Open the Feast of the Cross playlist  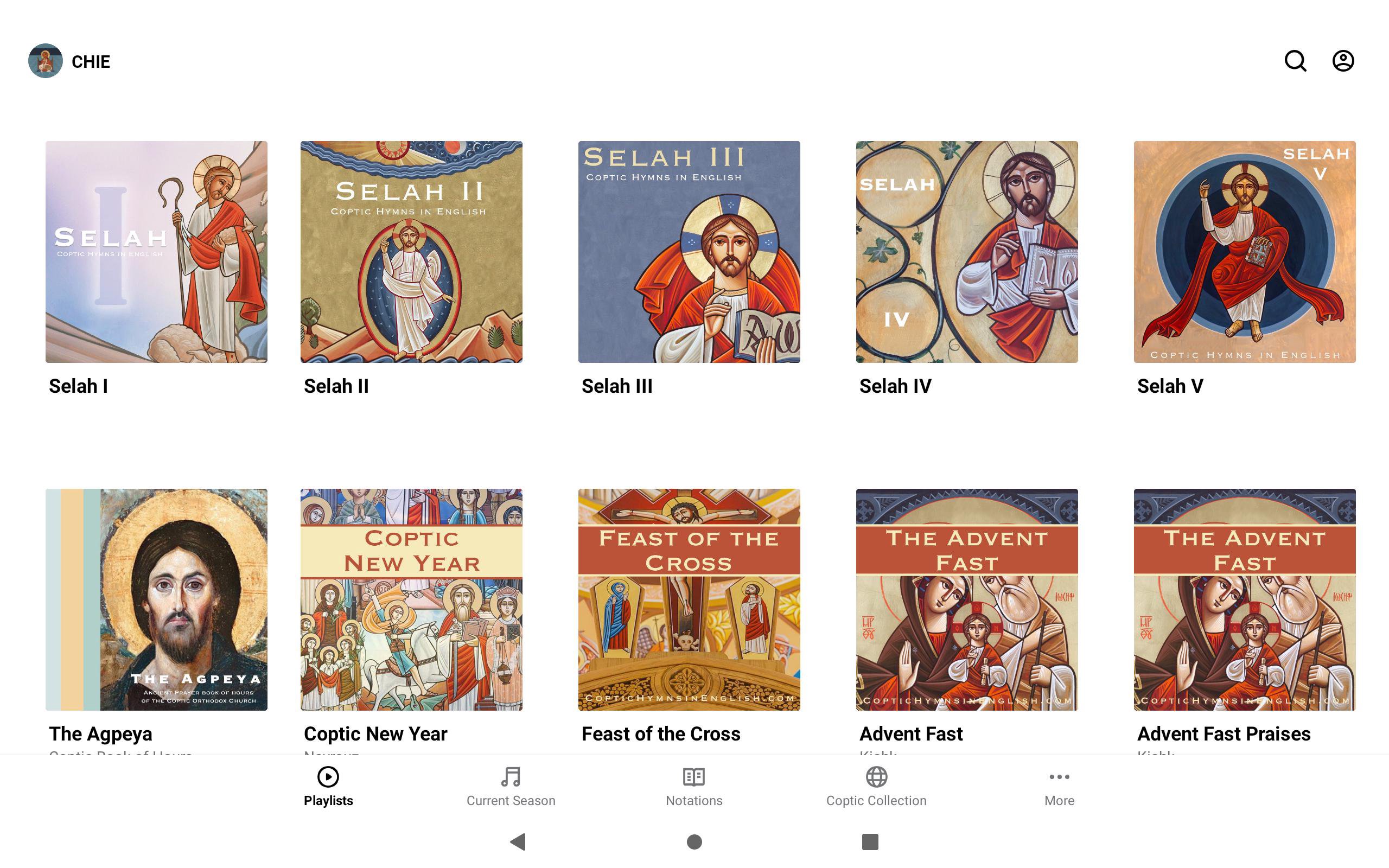pos(689,599)
